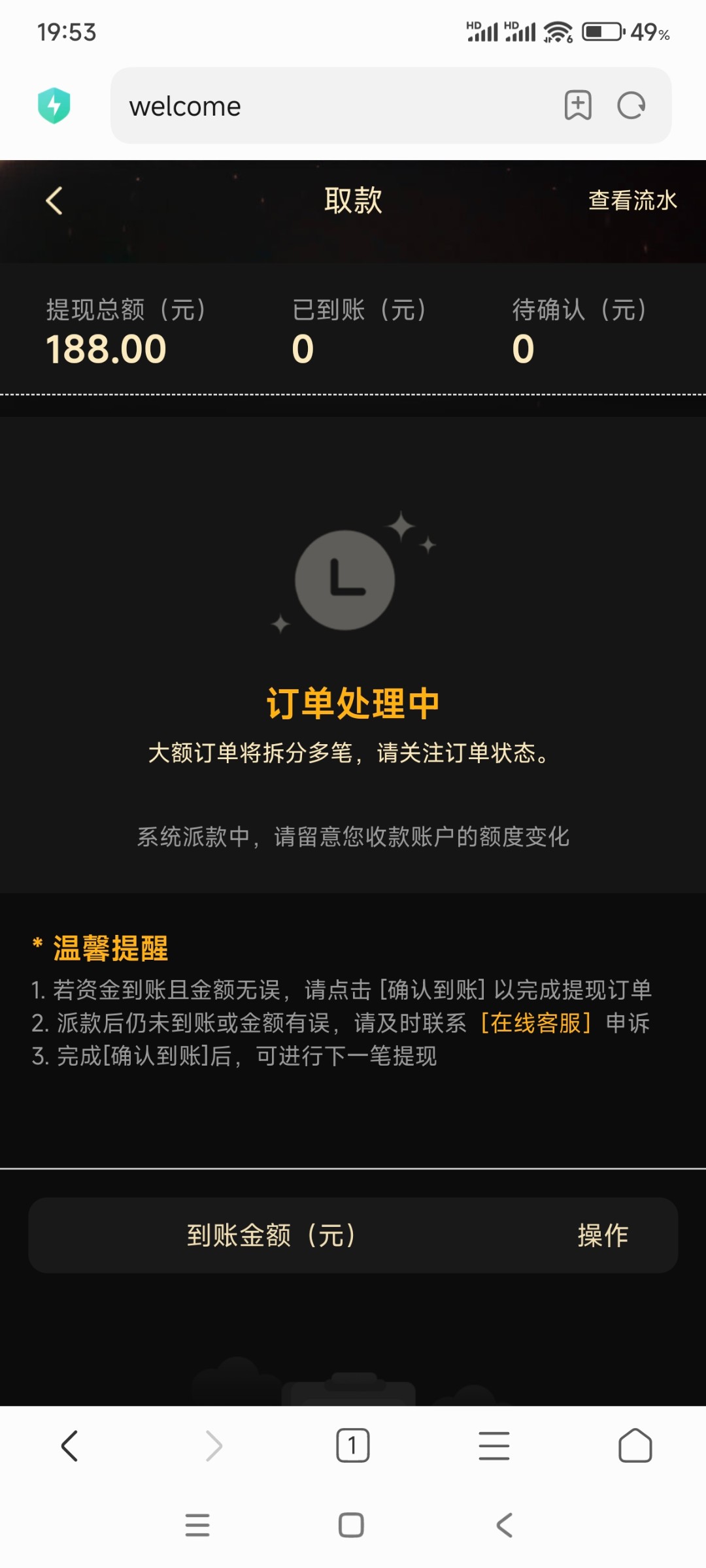Open the browser tabs switcher
This screenshot has height=1568, width=706.
tap(352, 1446)
